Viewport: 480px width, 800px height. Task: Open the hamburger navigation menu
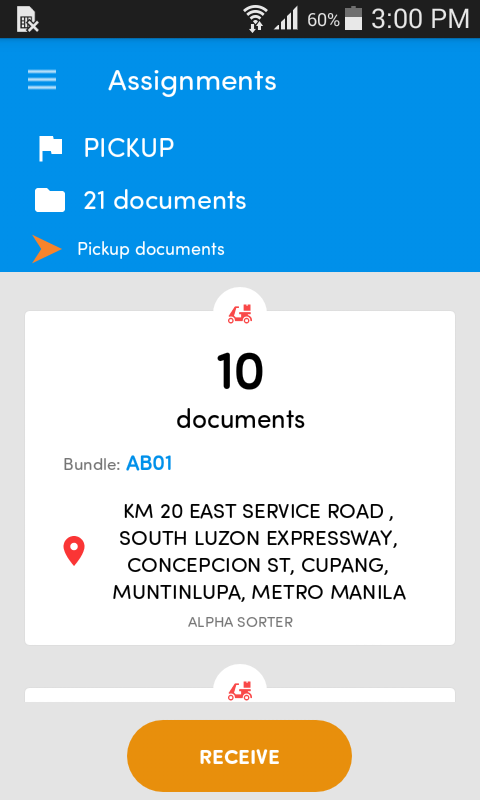tap(42, 80)
